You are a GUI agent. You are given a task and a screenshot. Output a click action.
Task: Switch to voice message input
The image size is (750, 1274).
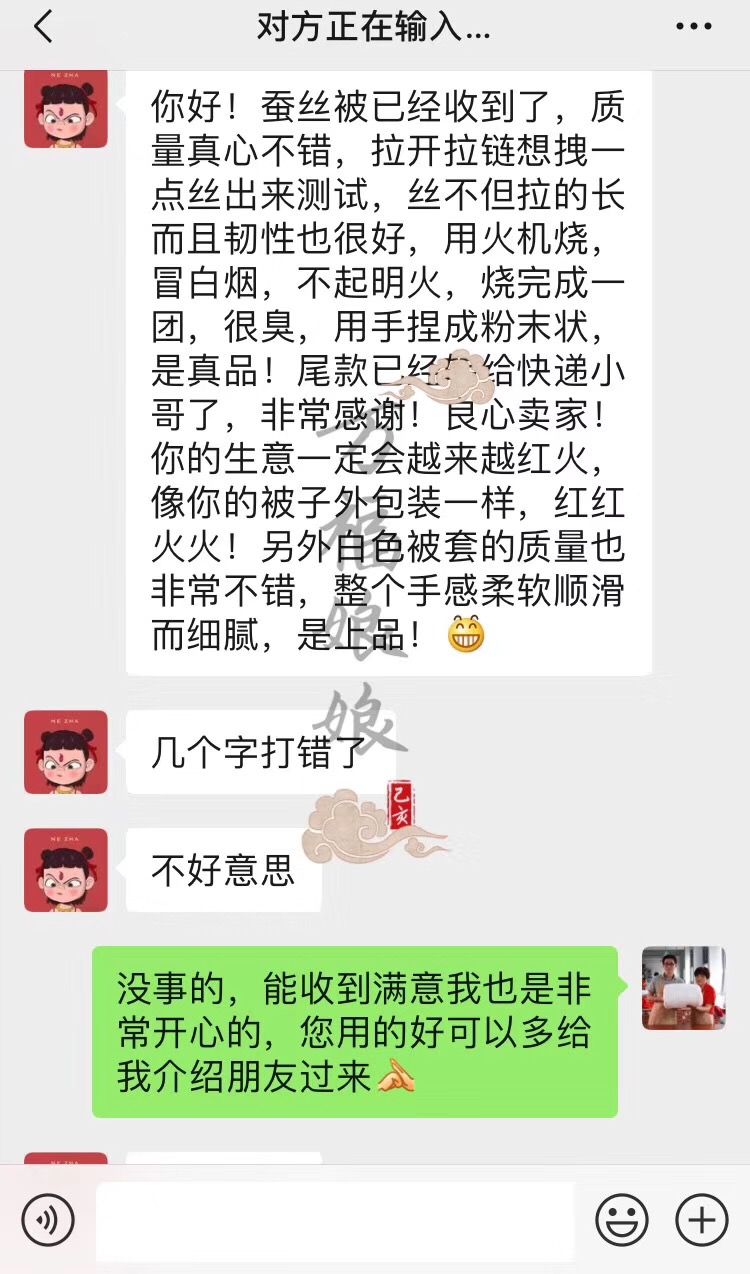click(48, 1220)
